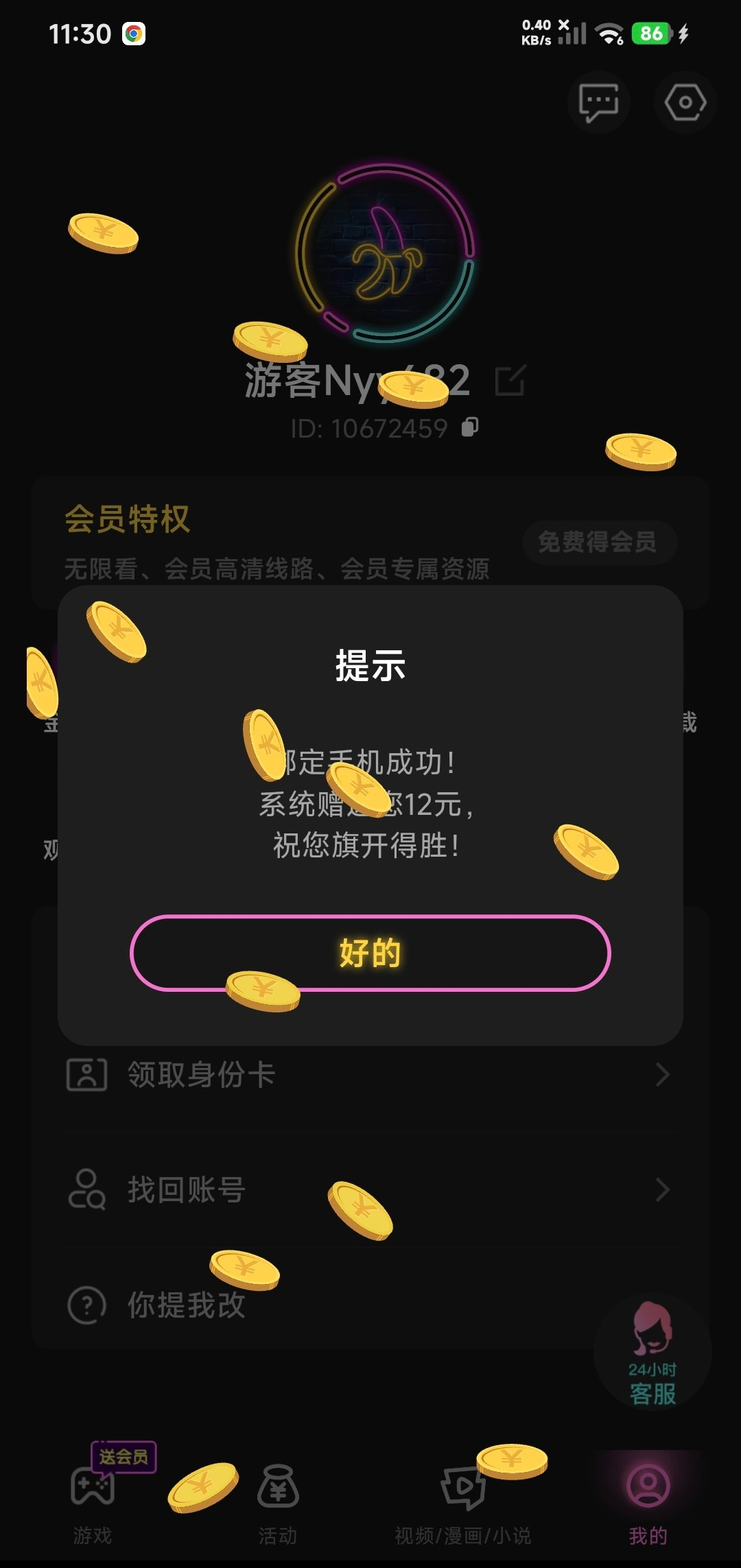Confirm the dialog with 好的 button
The image size is (741, 1568).
point(370,953)
